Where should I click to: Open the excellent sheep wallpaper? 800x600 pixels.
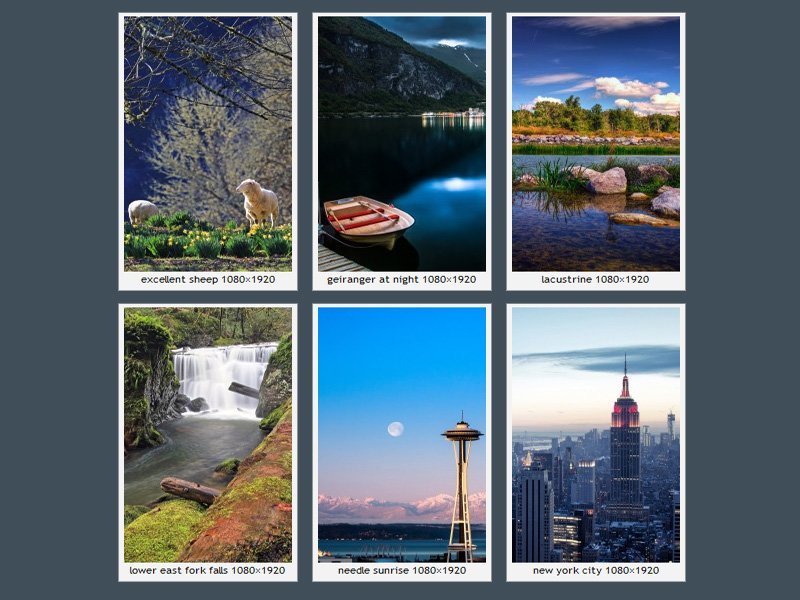click(x=208, y=144)
